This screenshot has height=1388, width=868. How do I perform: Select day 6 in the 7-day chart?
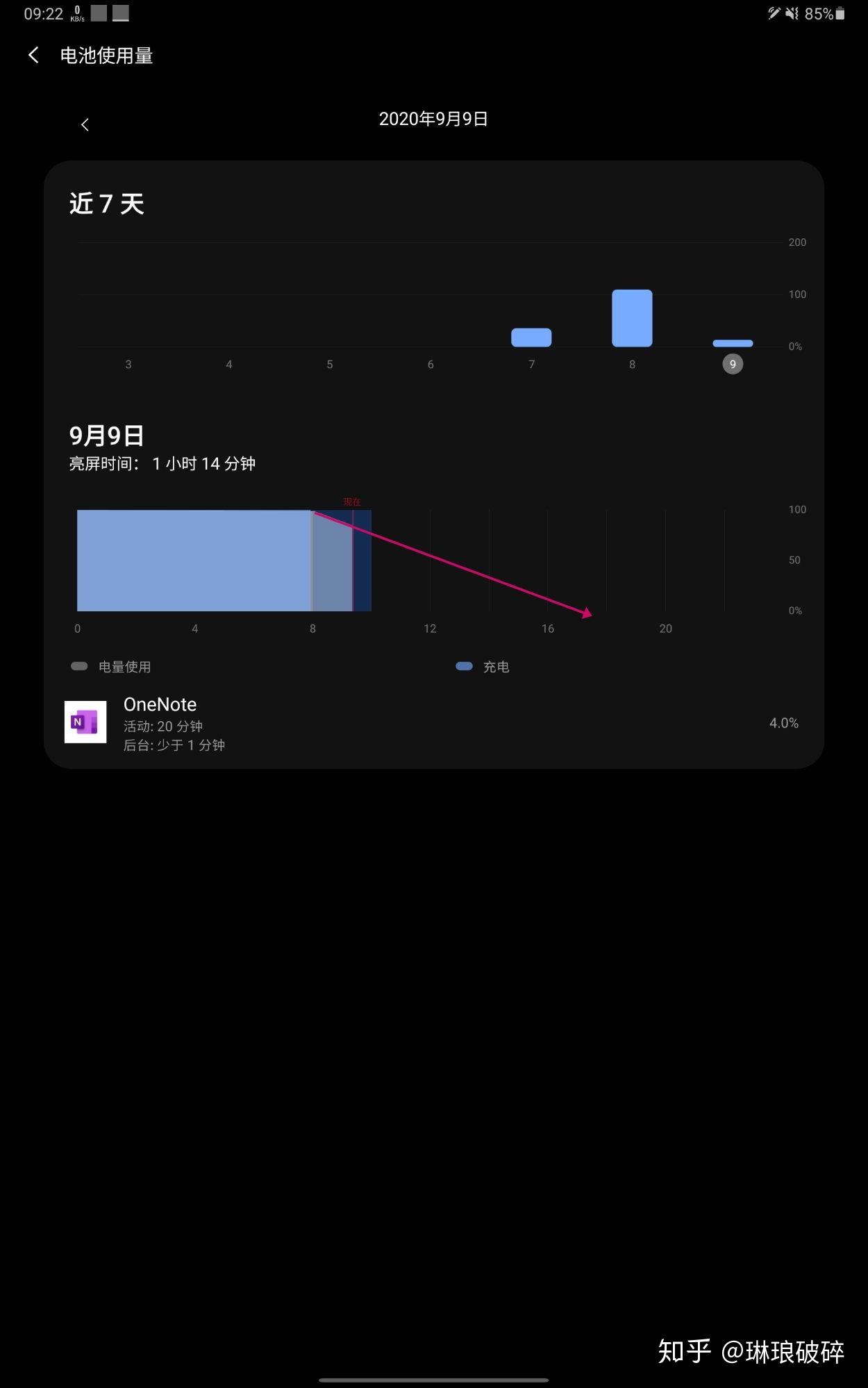click(x=431, y=364)
